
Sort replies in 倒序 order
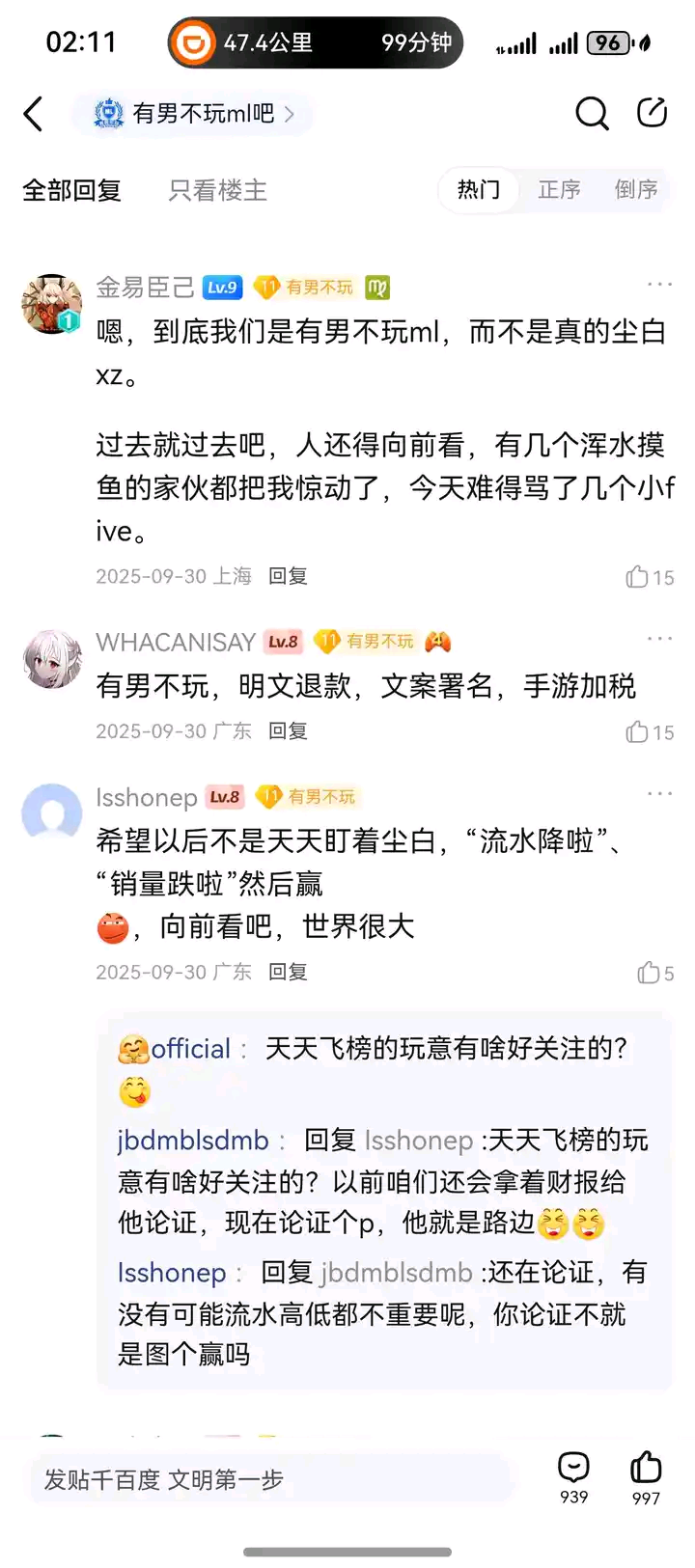point(636,189)
